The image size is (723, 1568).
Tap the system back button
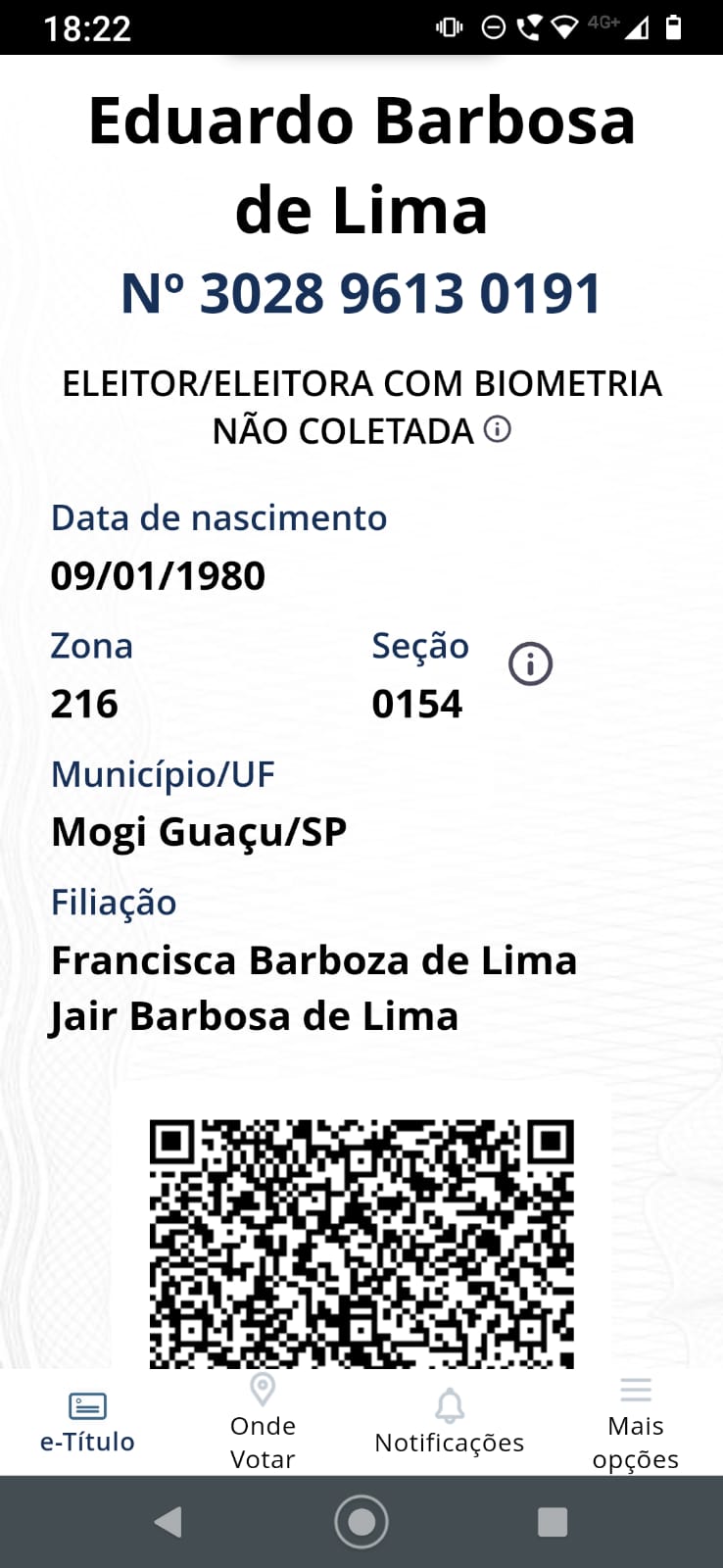169,1522
